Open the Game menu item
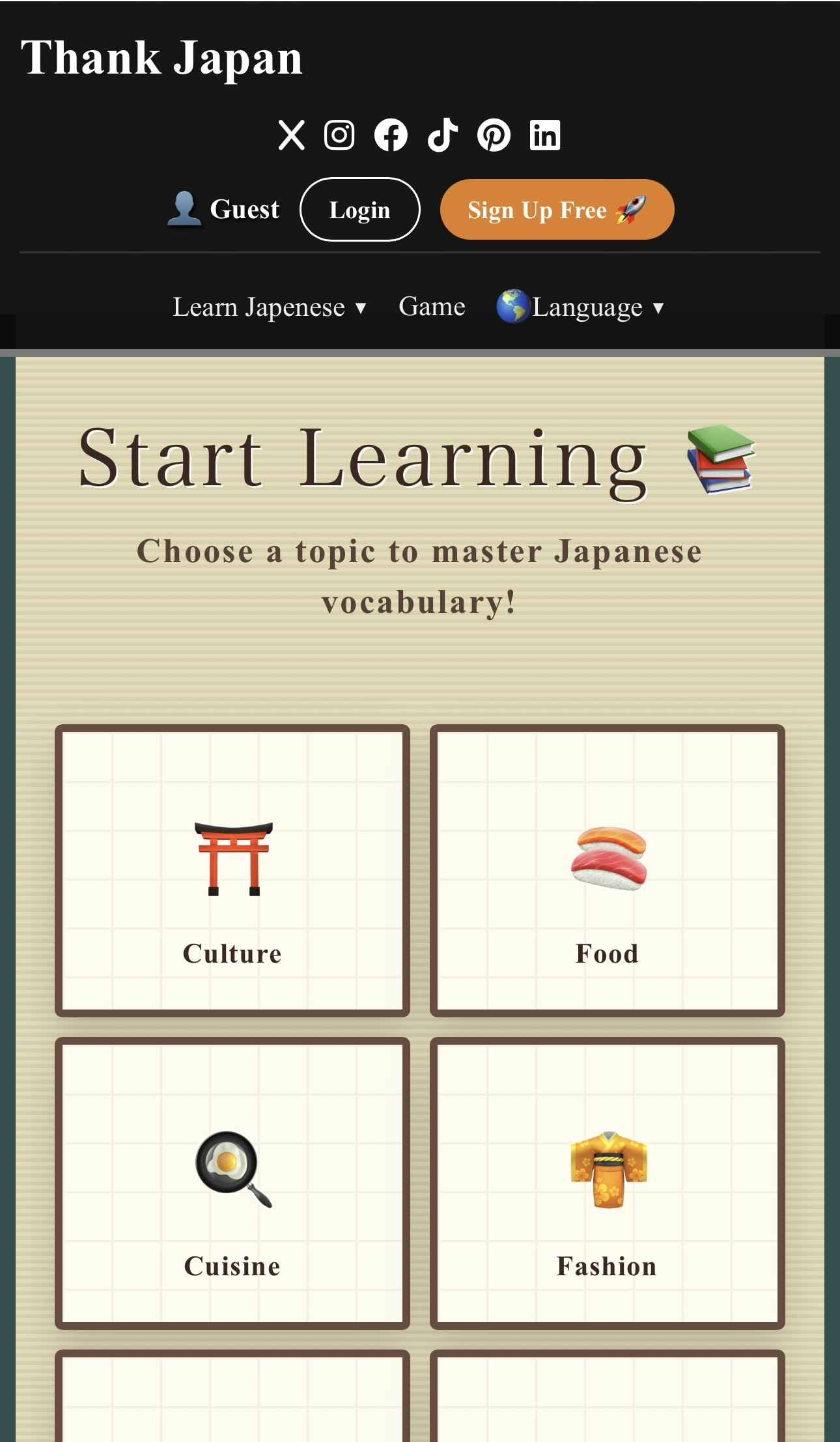840x1442 pixels. click(432, 306)
